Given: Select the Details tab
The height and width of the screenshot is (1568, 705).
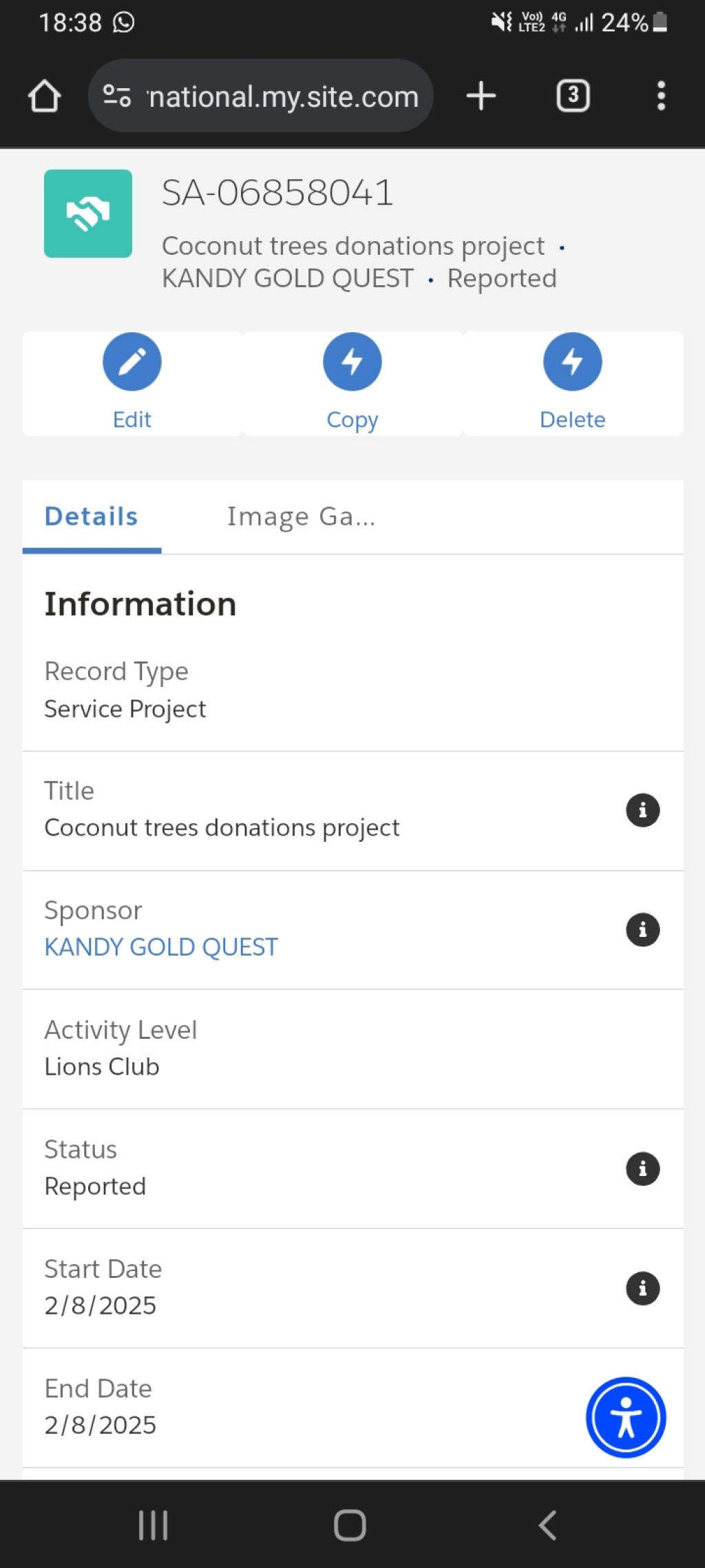Looking at the screenshot, I should click(x=92, y=517).
